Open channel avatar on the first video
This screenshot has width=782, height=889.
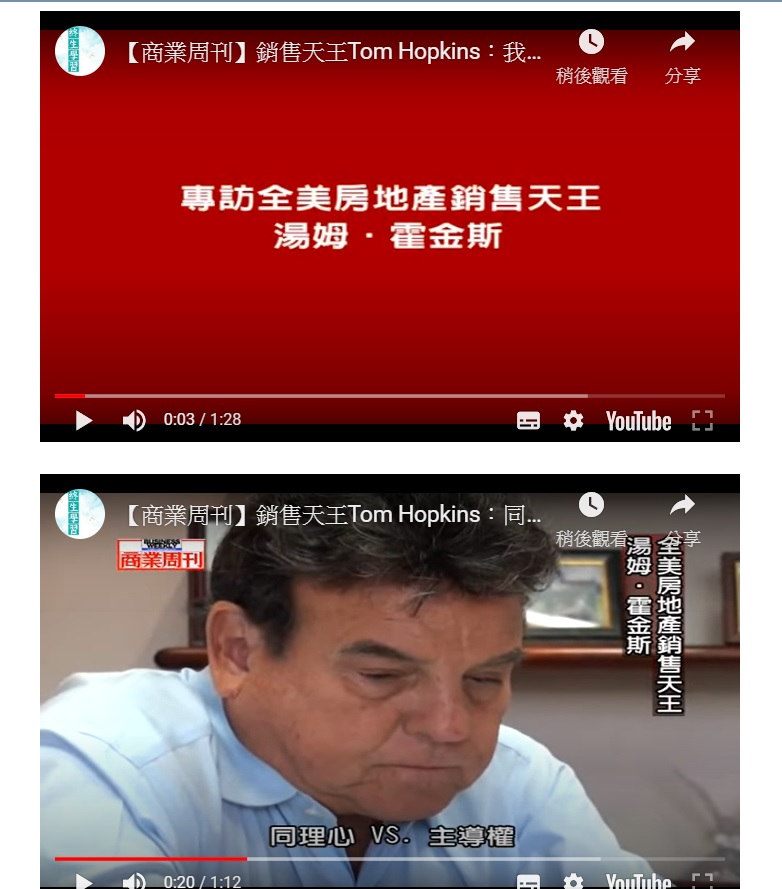(x=80, y=52)
